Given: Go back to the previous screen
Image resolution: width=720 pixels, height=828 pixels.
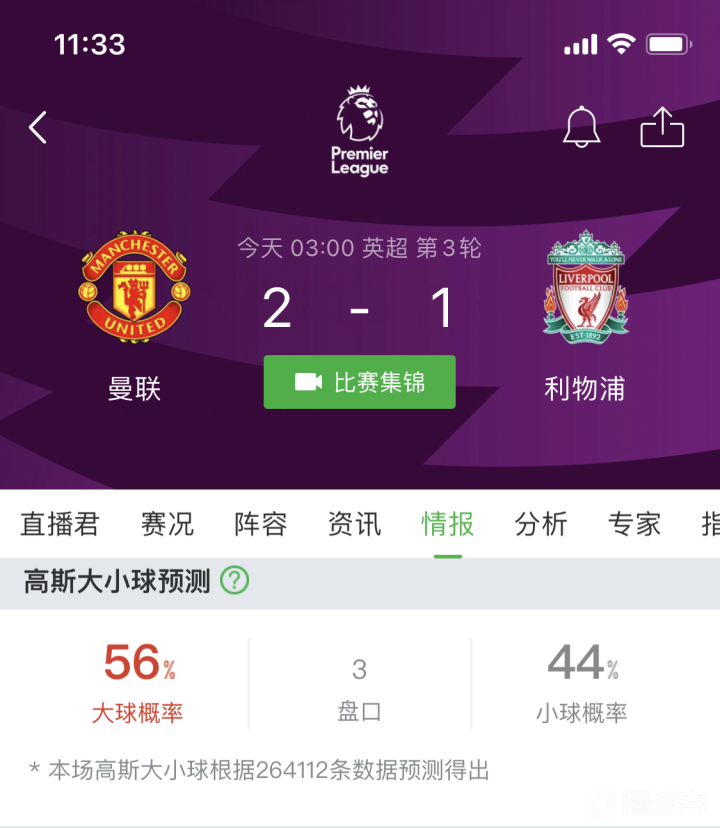Looking at the screenshot, I should click(38, 128).
